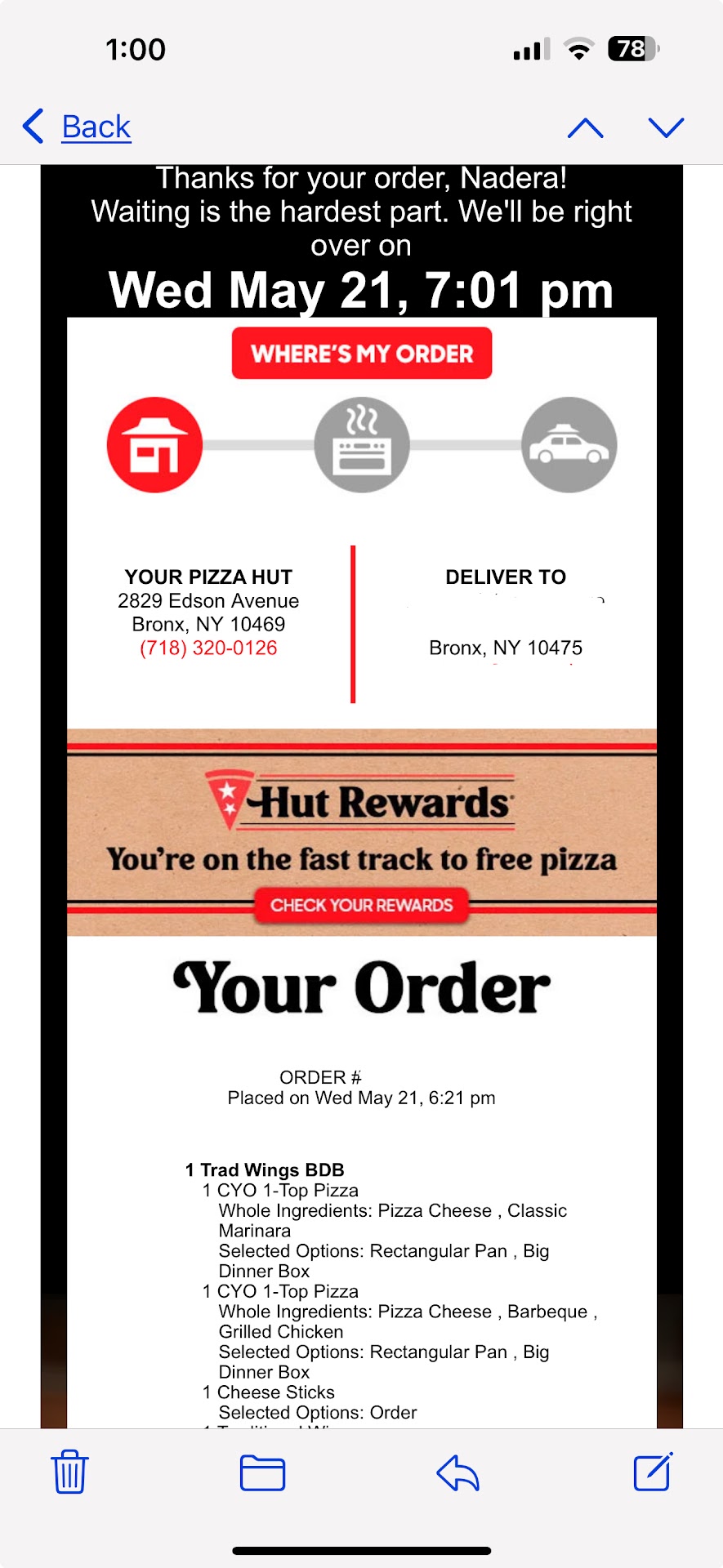Compose a new email
This screenshot has width=723, height=1568.
pyautogui.click(x=653, y=1472)
